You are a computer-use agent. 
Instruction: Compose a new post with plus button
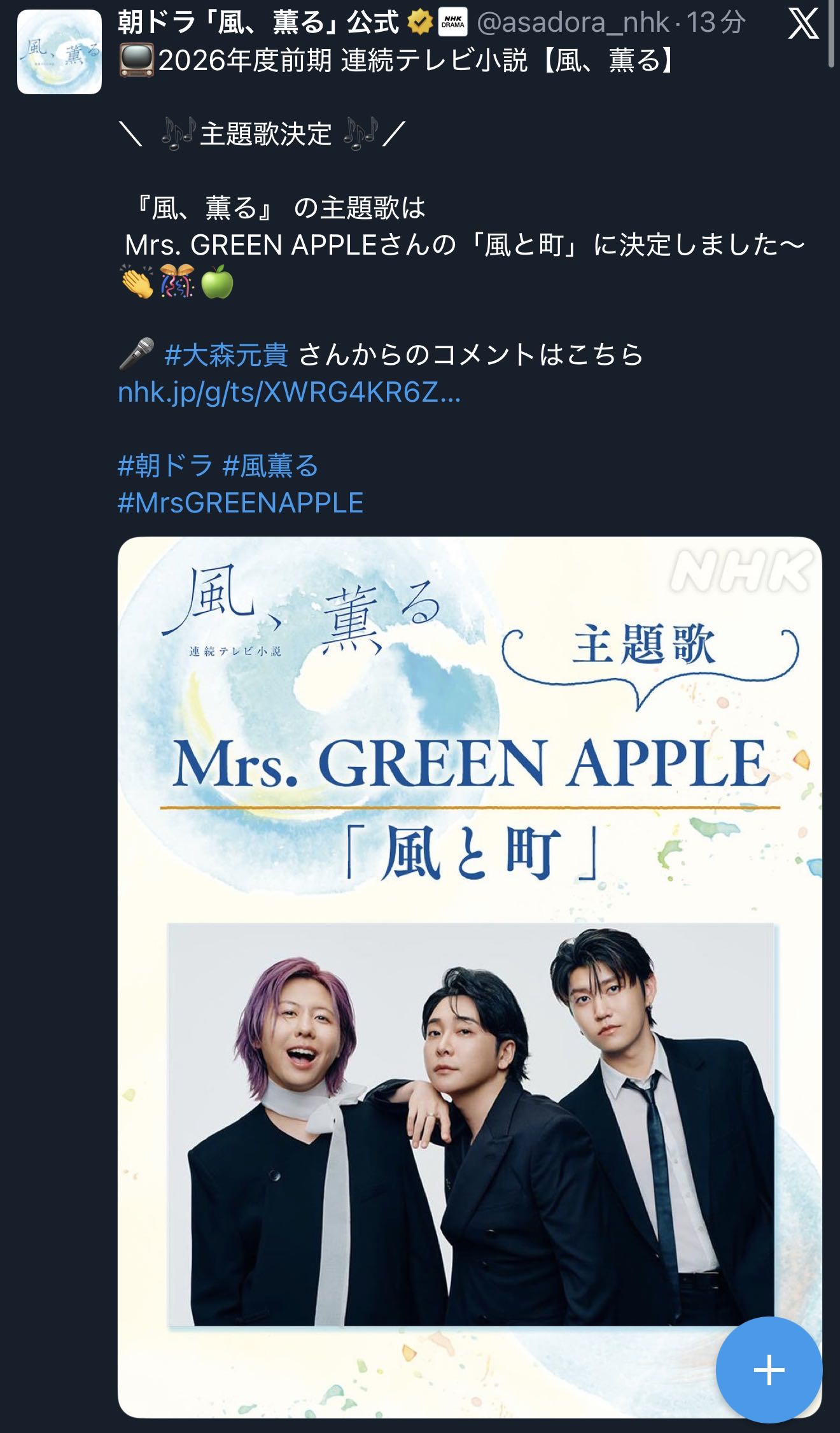point(769,1369)
